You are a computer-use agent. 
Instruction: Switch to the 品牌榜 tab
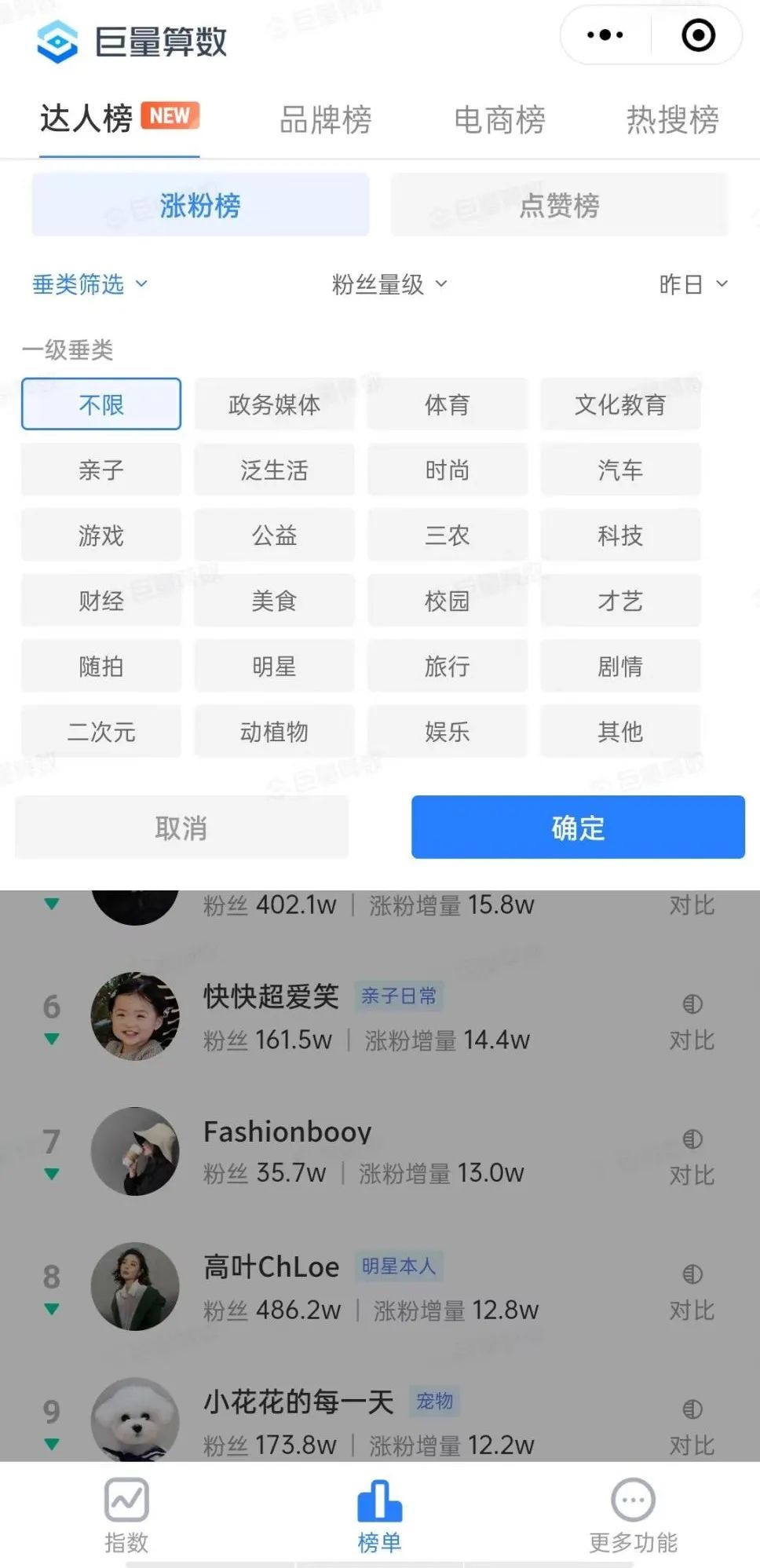tap(325, 119)
